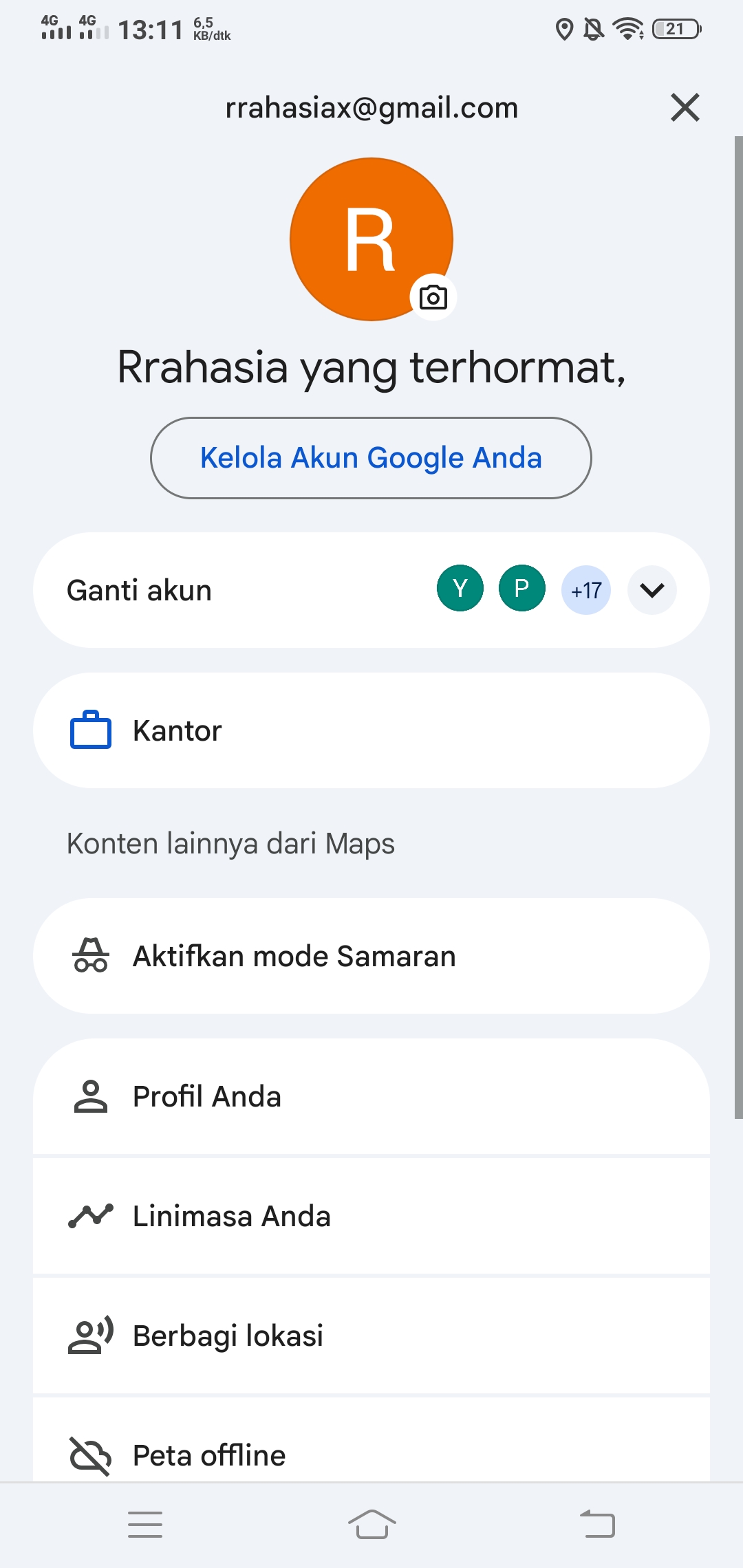Open the Kantor work profile
Image resolution: width=743 pixels, height=1568 pixels.
tap(371, 730)
